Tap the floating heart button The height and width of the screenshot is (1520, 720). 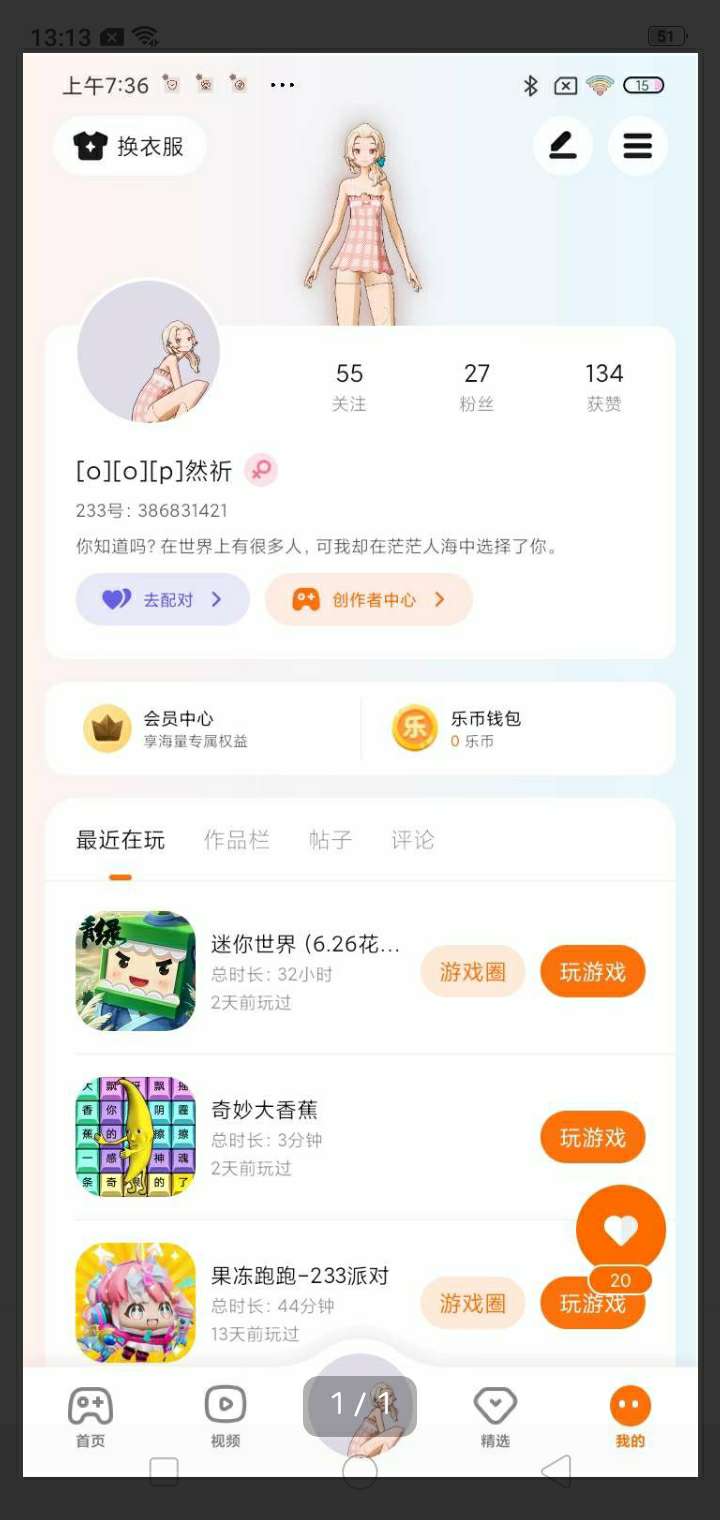point(620,1230)
